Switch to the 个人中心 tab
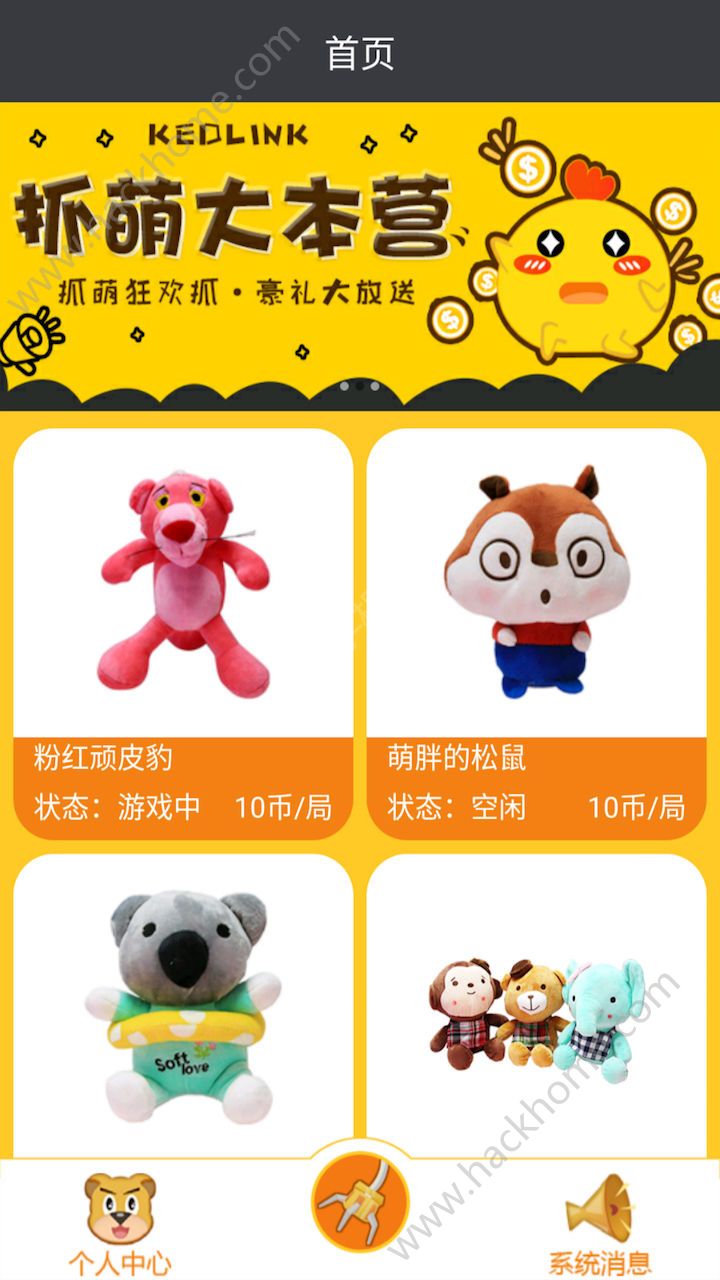The width and height of the screenshot is (720, 1280). (120, 1222)
